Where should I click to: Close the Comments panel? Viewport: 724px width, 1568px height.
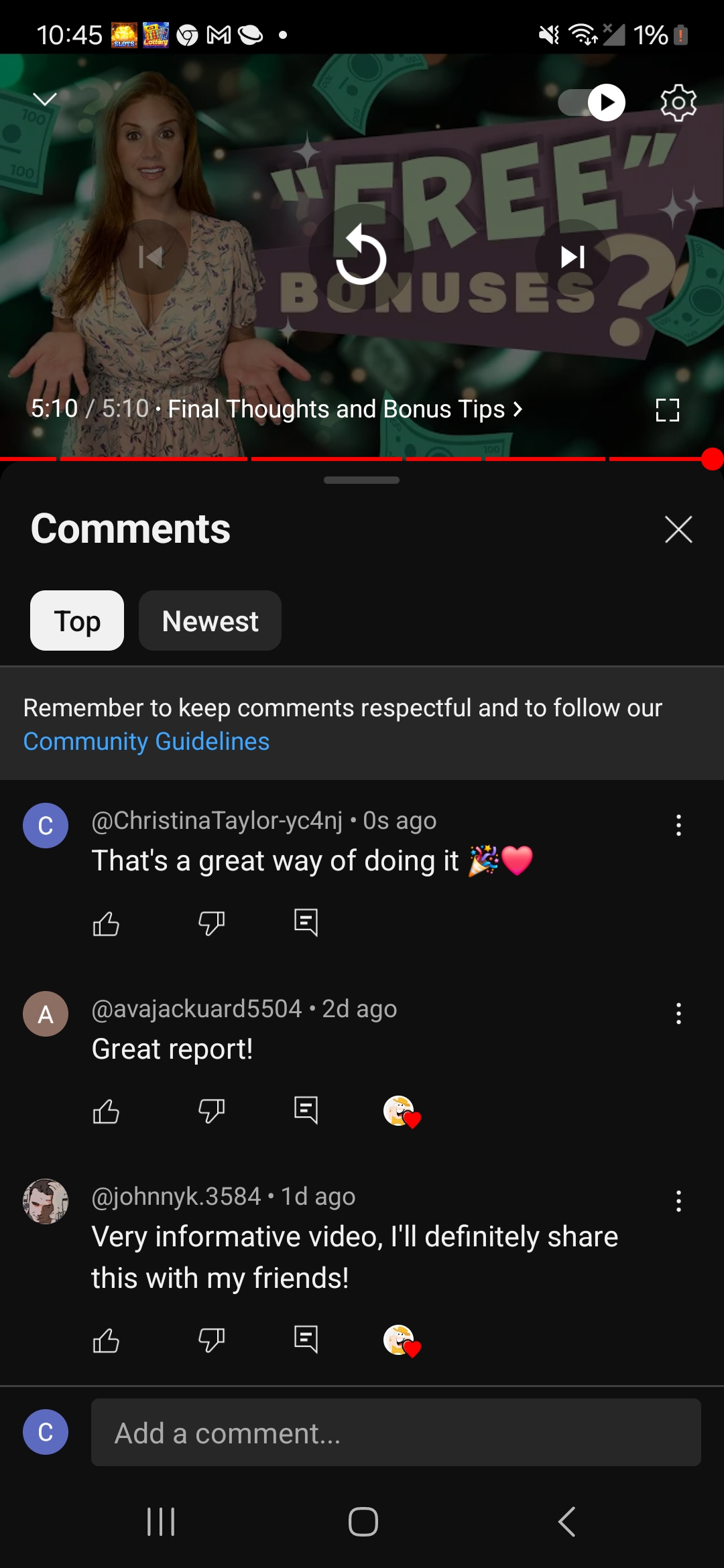tap(678, 529)
